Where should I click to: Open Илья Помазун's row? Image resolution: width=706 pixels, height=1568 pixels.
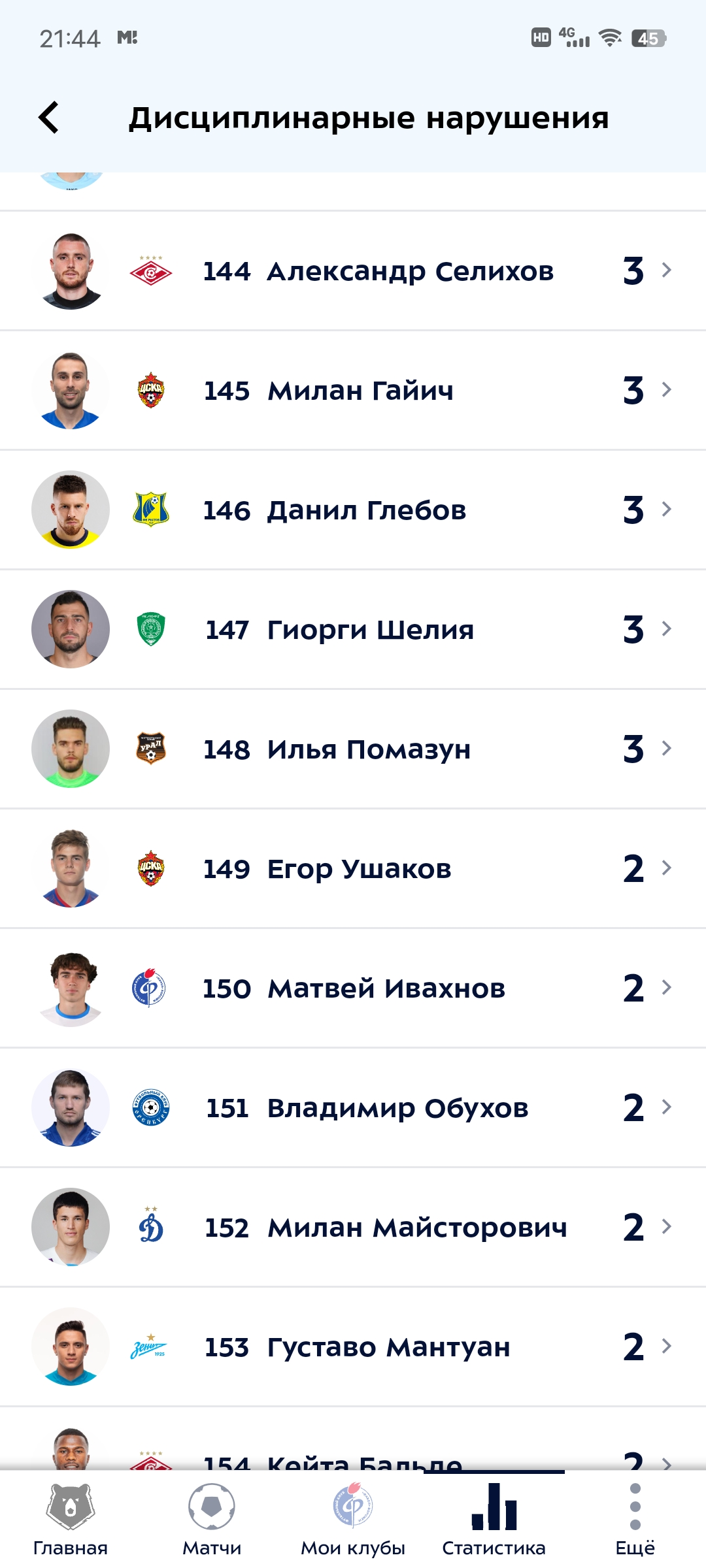coord(369,749)
